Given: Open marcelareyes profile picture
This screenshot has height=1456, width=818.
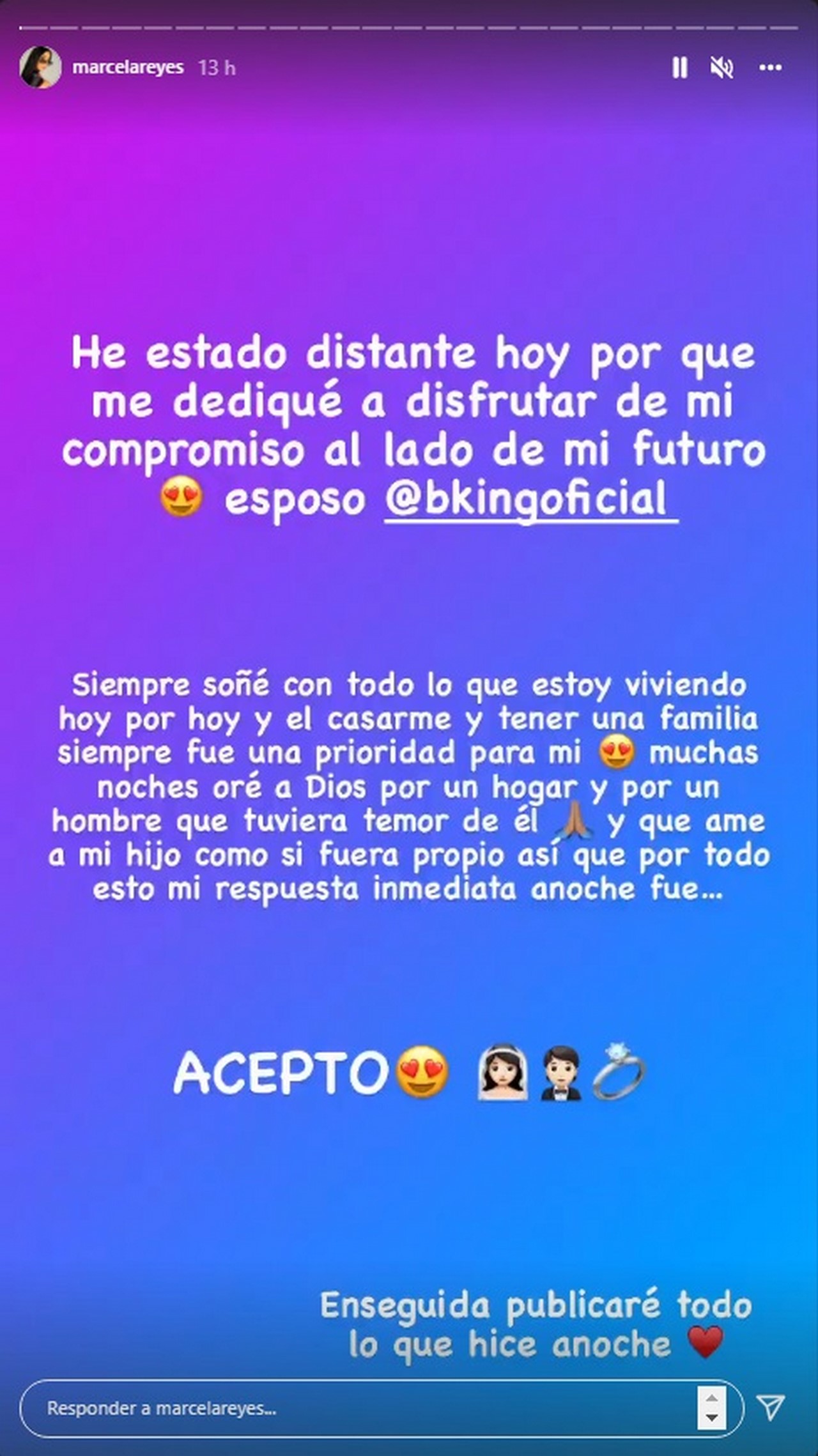Looking at the screenshot, I should (40, 68).
